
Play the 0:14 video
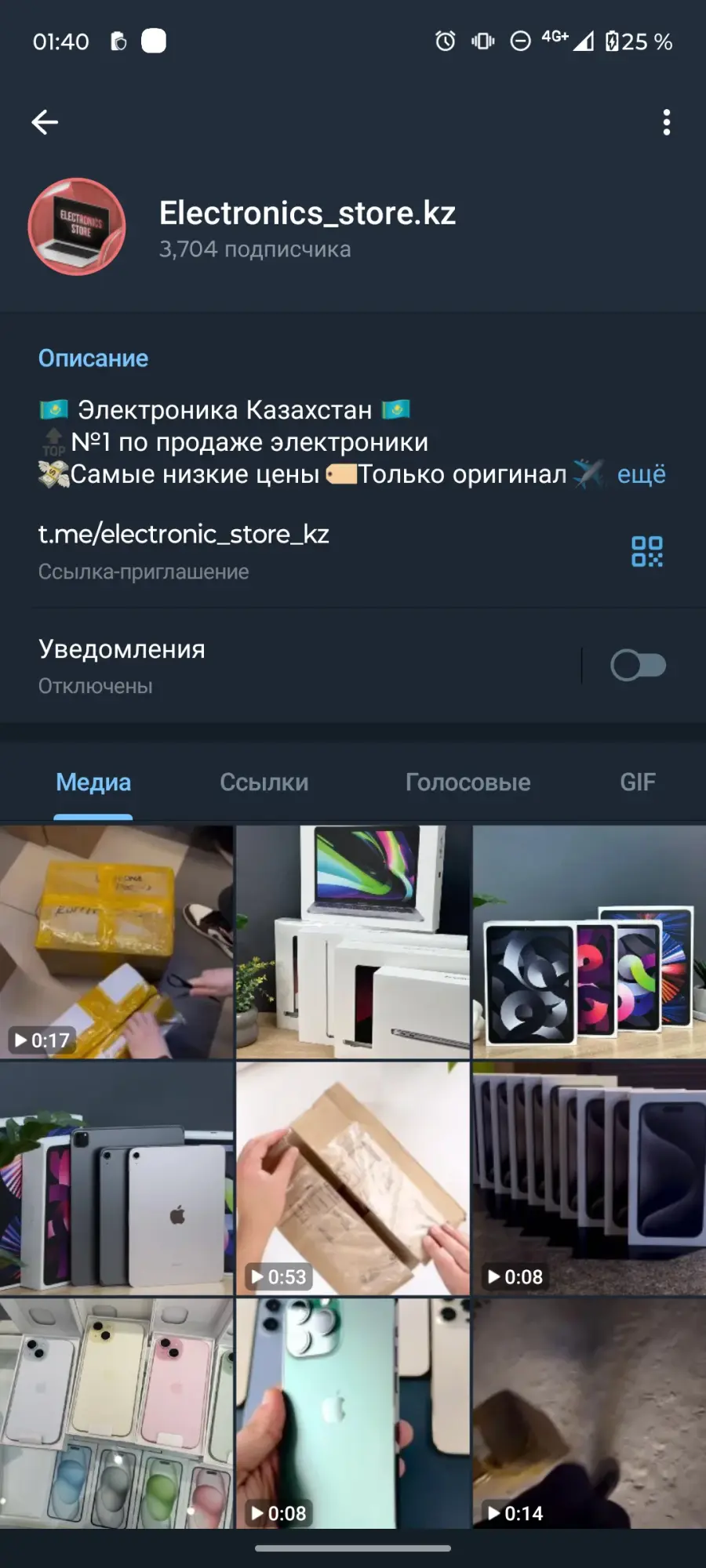[x=589, y=1413]
